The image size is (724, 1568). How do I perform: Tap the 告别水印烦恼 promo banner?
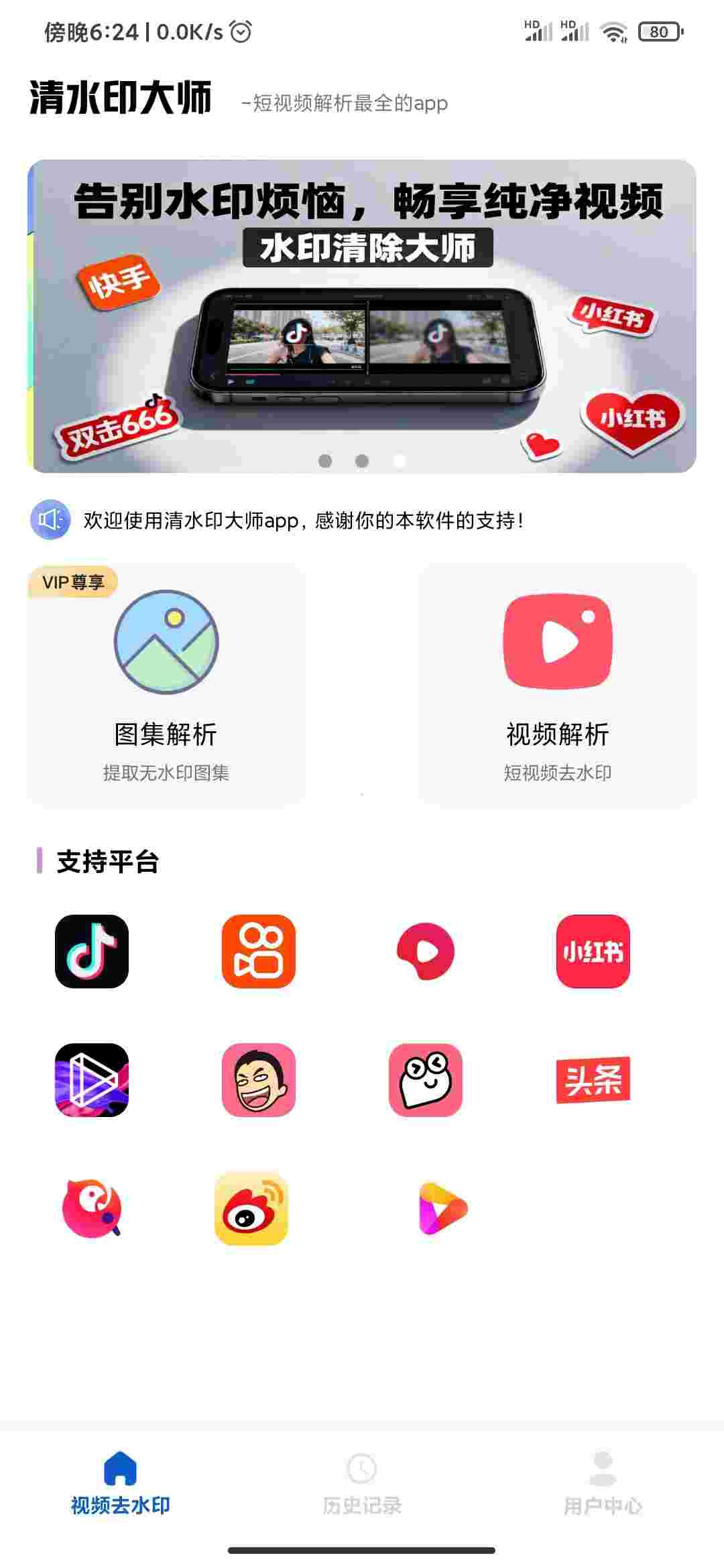click(362, 316)
